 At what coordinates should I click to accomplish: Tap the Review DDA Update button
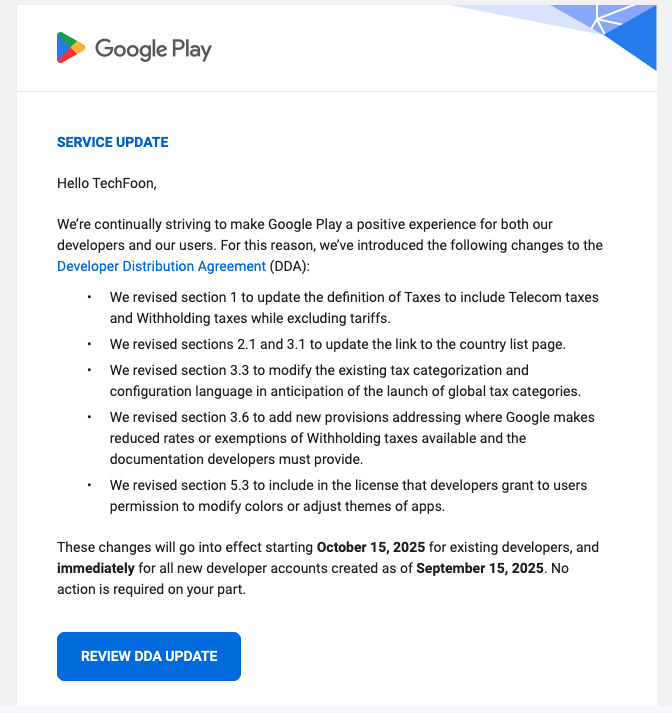click(x=149, y=656)
